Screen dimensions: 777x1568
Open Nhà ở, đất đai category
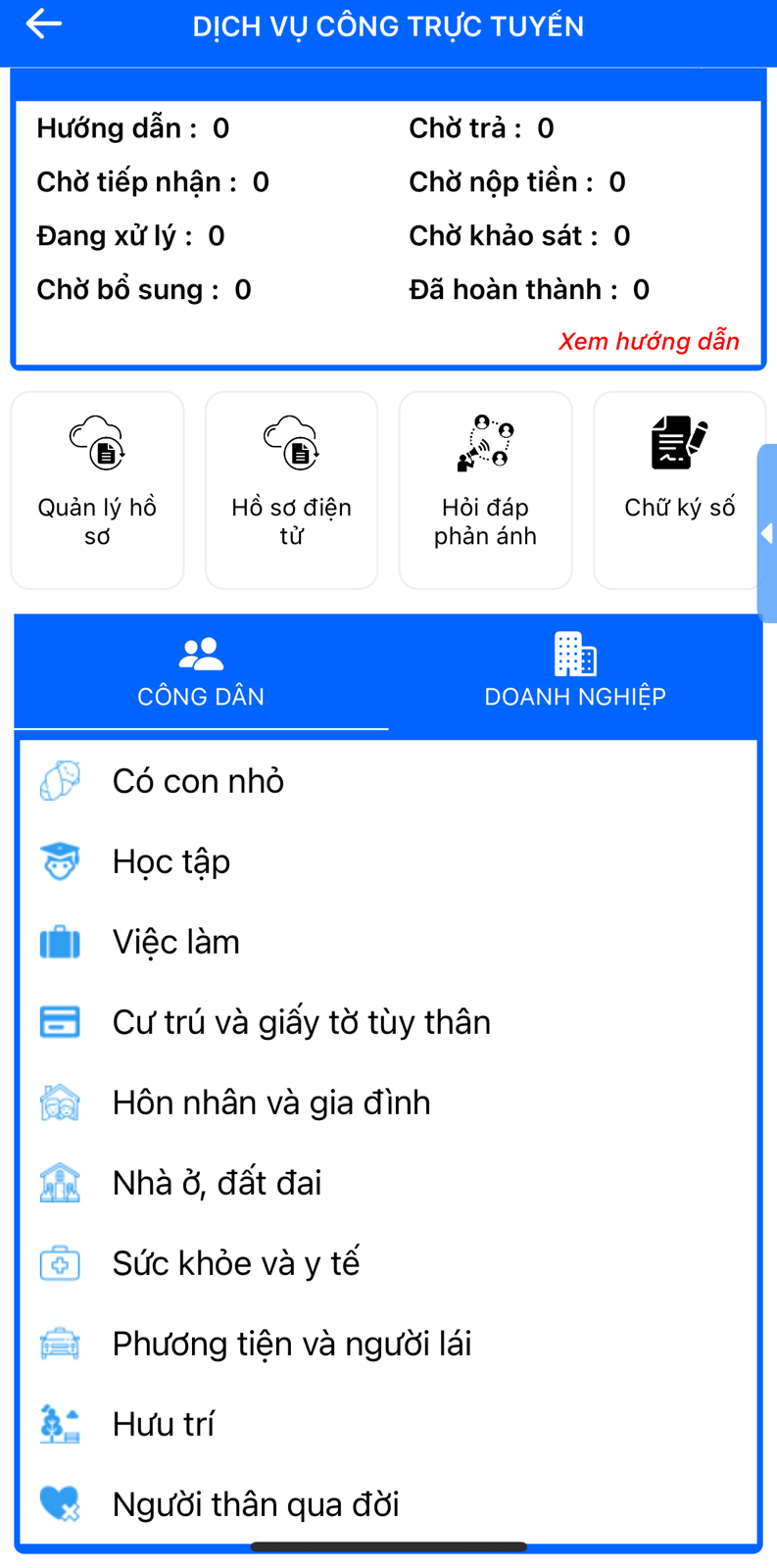217,1183
